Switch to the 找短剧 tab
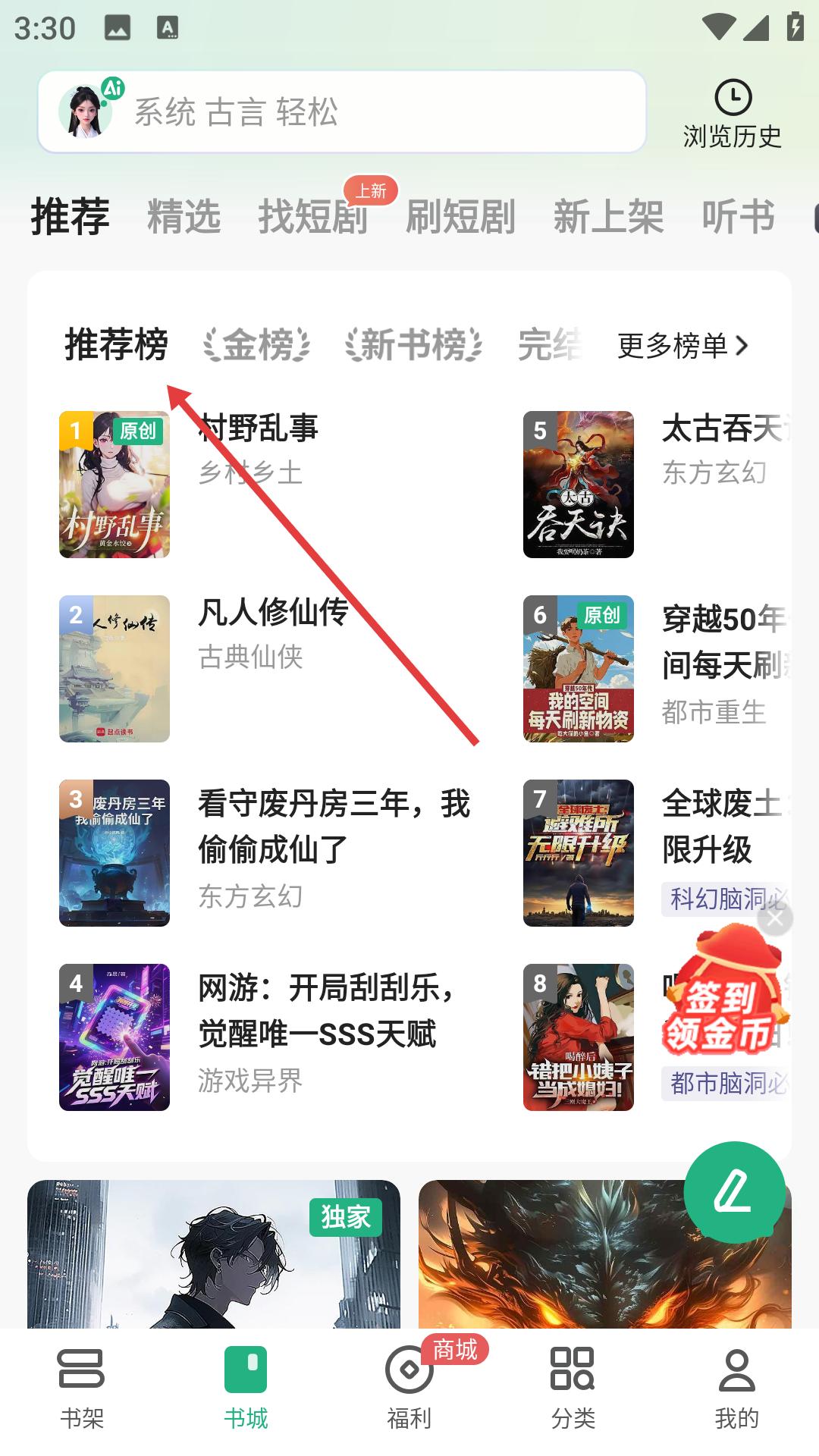 pos(312,216)
